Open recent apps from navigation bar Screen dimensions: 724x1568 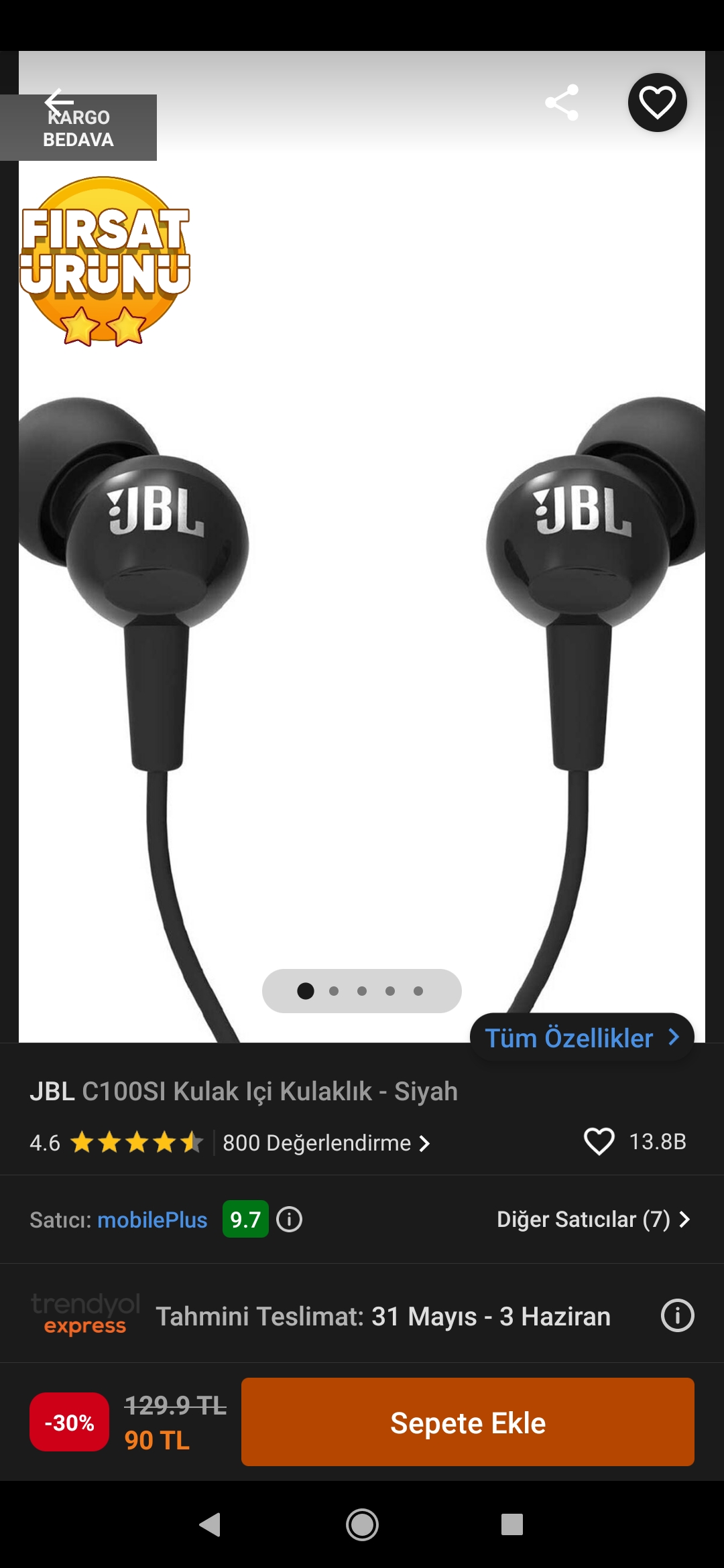click(x=512, y=1525)
